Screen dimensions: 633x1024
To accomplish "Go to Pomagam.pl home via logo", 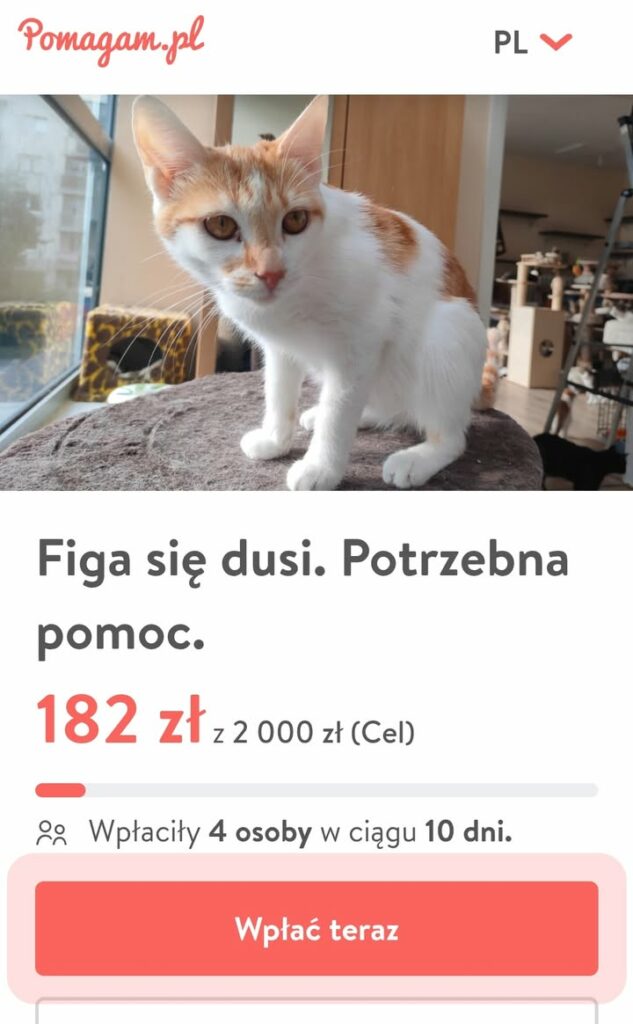I will pos(111,39).
